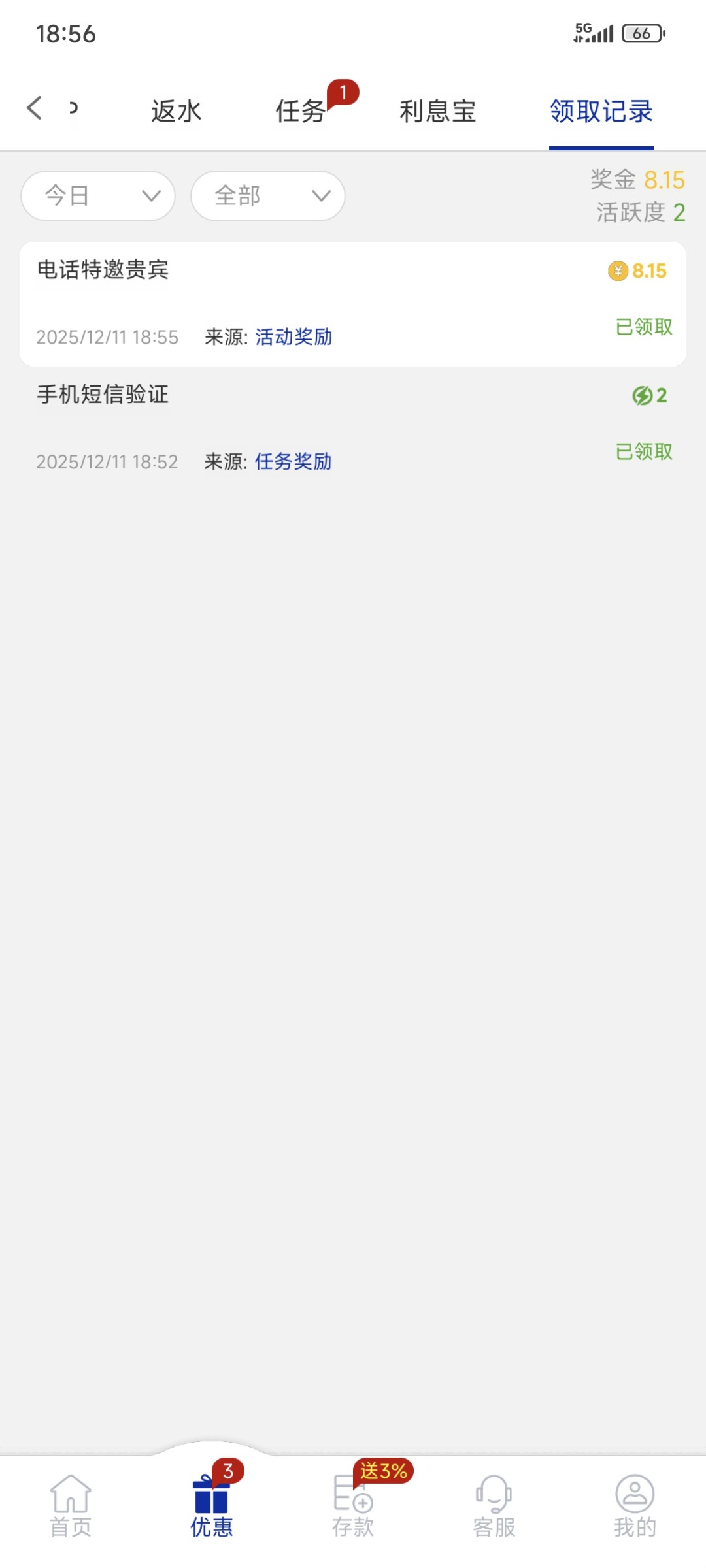Open the 手机短信验证 record row

click(353, 428)
